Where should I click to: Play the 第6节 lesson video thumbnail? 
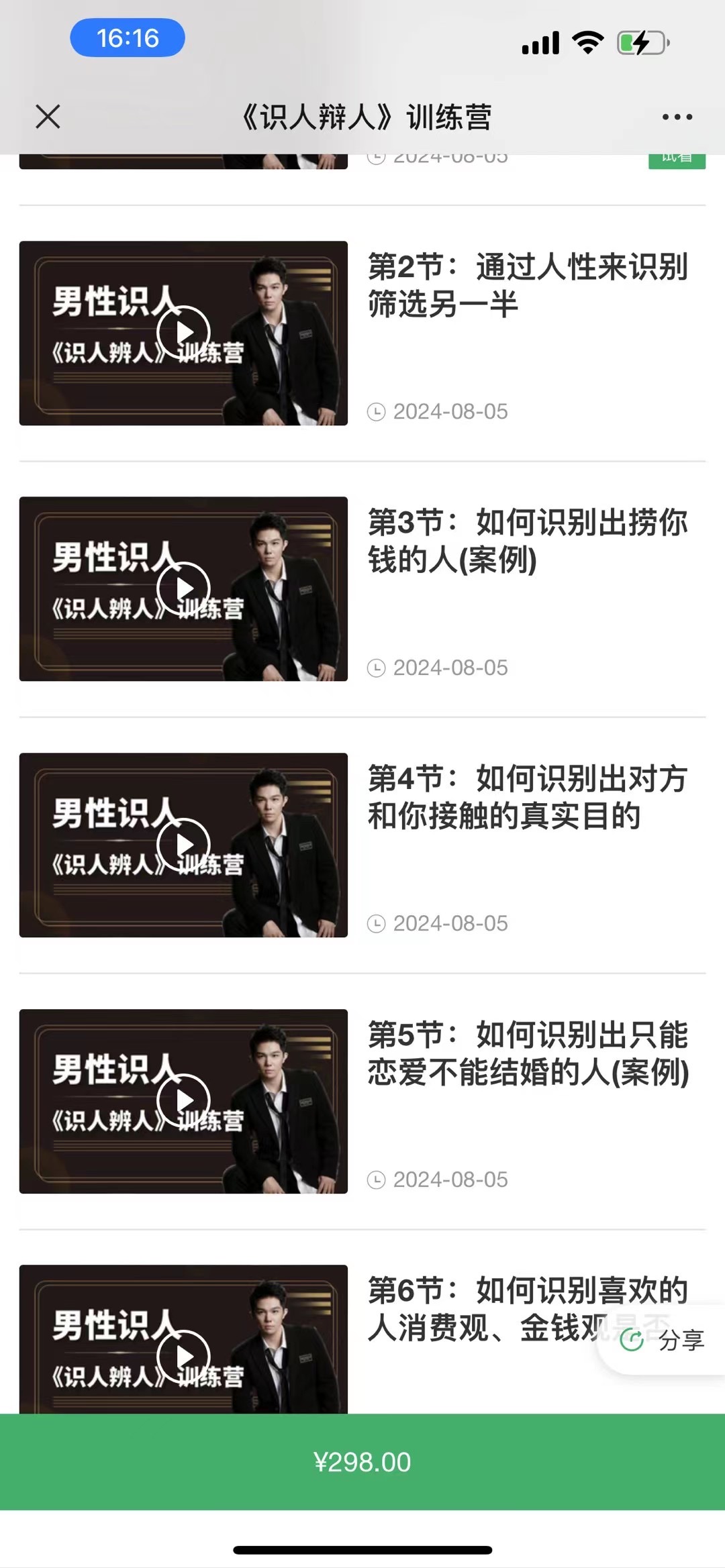tap(183, 1355)
